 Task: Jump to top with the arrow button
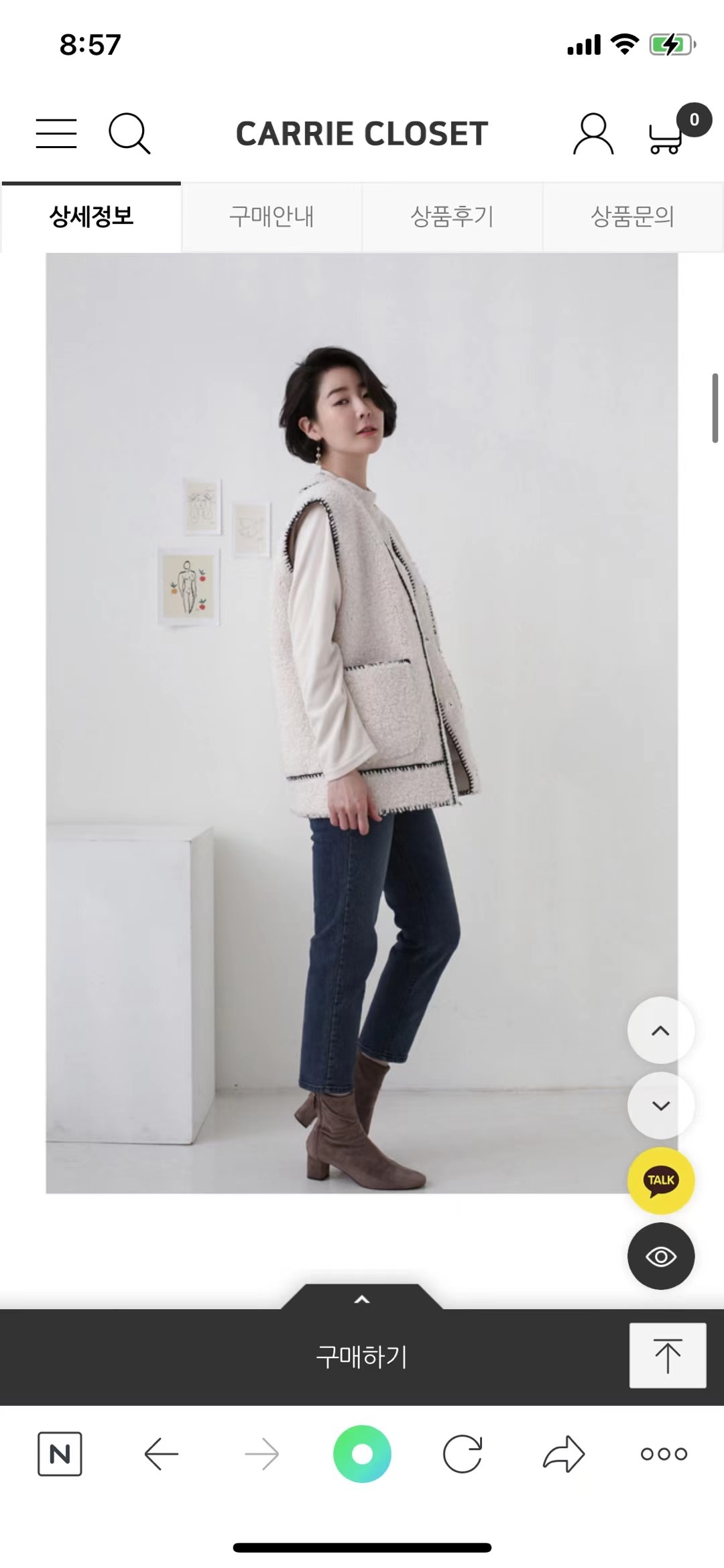(667, 1355)
